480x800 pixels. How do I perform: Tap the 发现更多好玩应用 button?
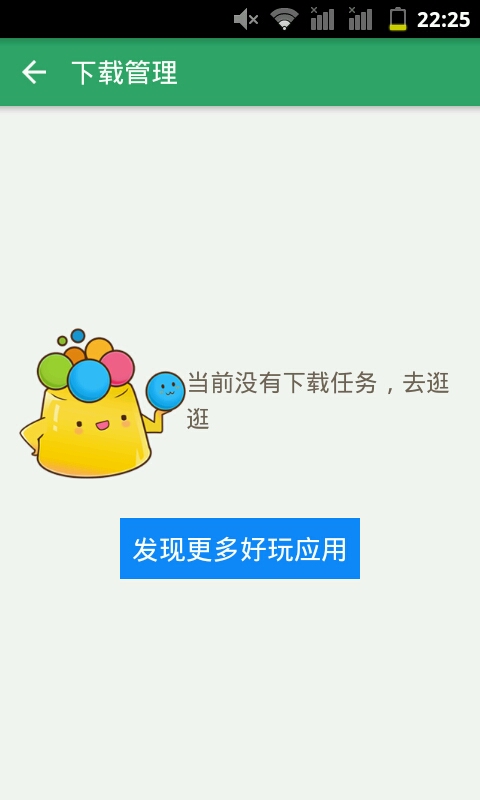[240, 548]
